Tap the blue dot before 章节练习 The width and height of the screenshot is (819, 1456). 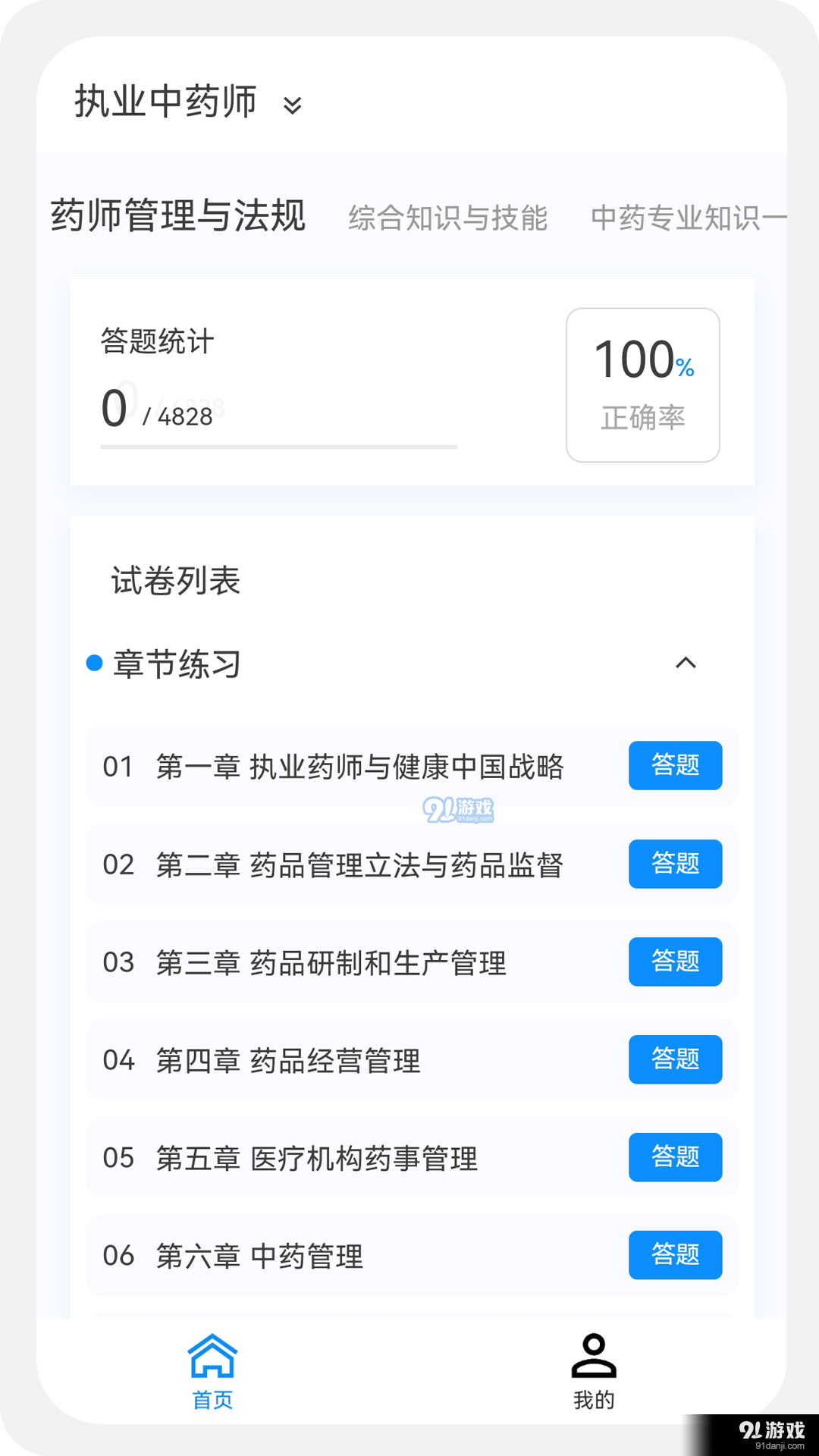click(x=93, y=664)
